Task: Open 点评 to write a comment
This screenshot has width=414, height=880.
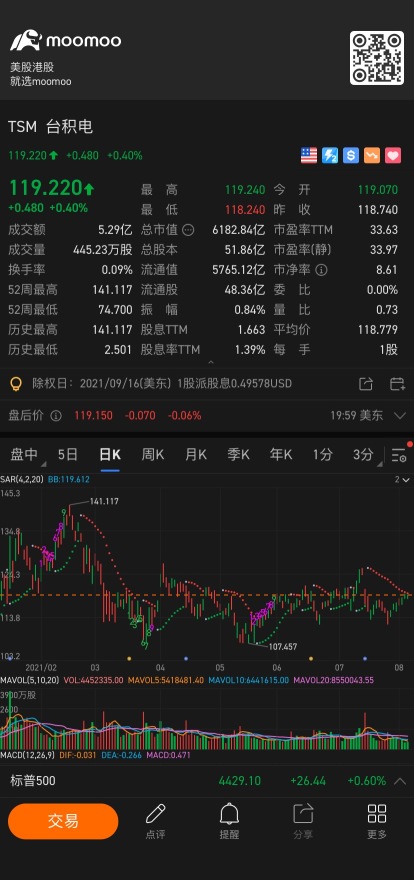Action: pyautogui.click(x=155, y=821)
